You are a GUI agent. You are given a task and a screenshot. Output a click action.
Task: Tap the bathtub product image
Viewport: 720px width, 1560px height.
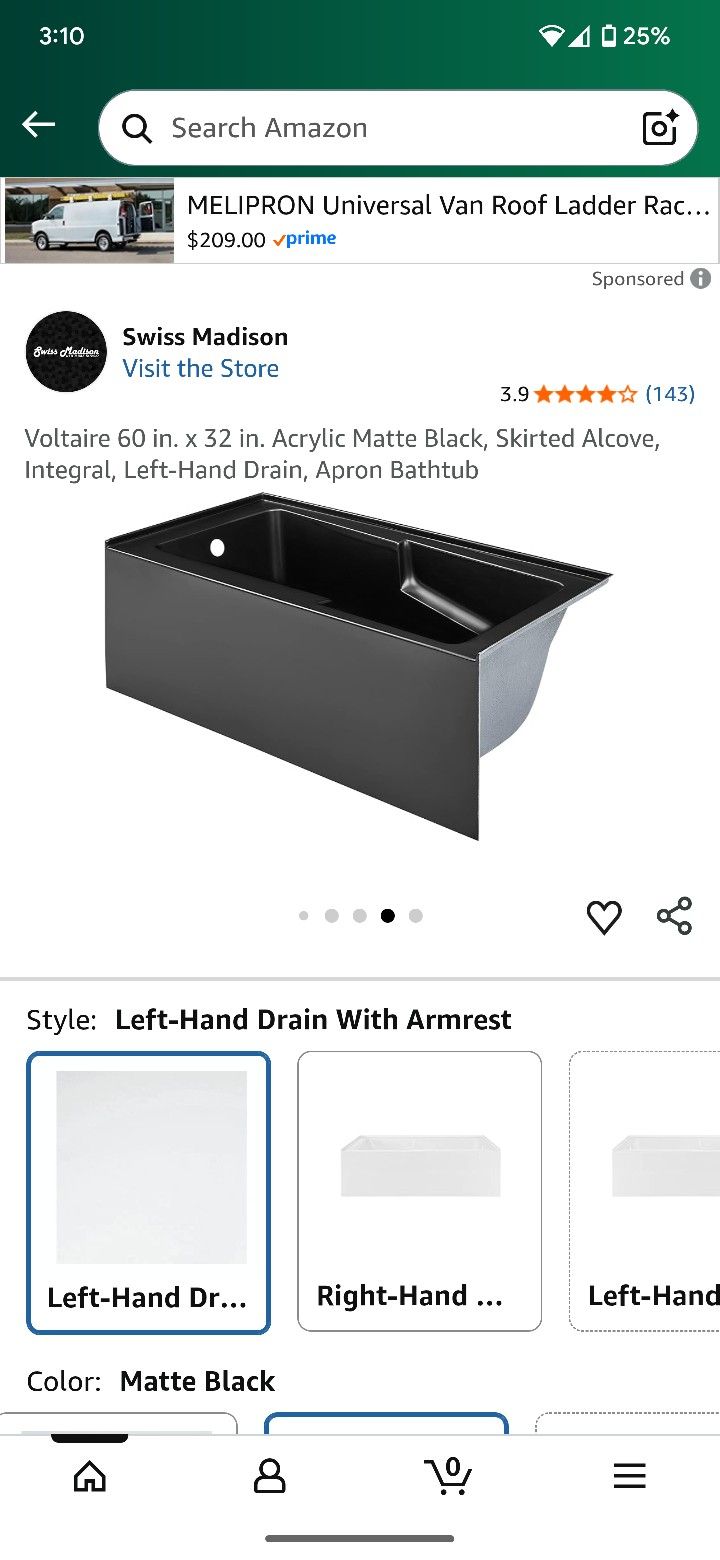pyautogui.click(x=360, y=670)
